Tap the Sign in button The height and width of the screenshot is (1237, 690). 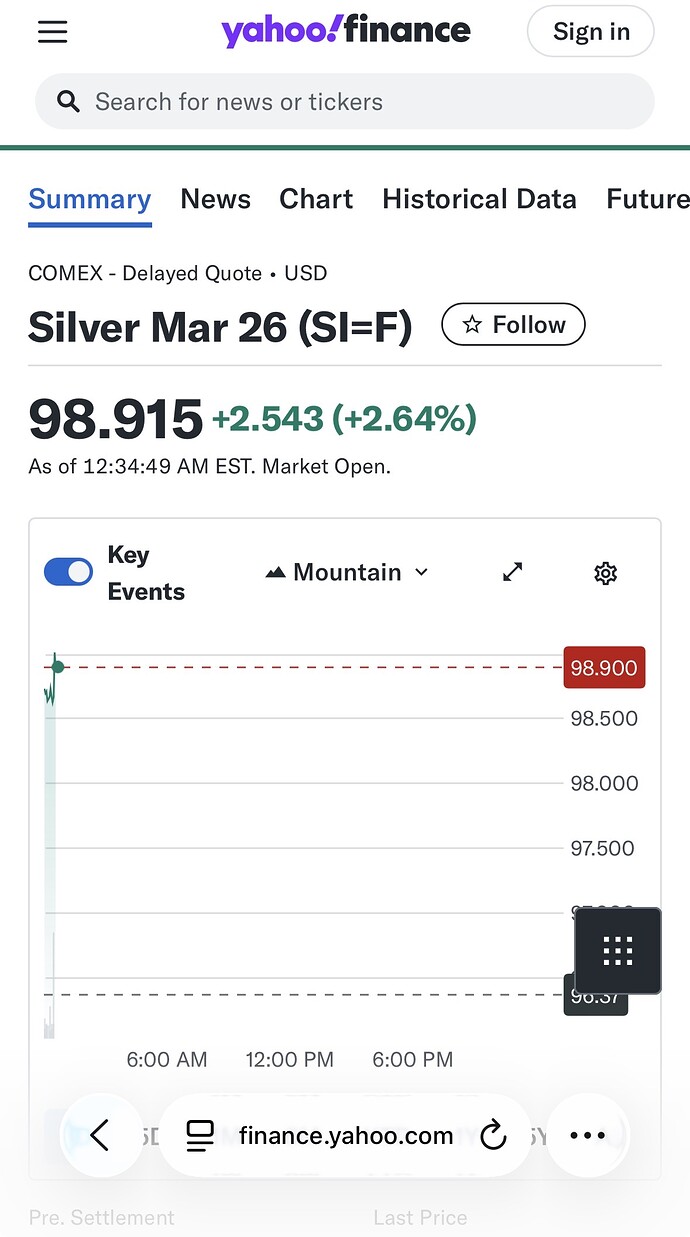pyautogui.click(x=591, y=32)
